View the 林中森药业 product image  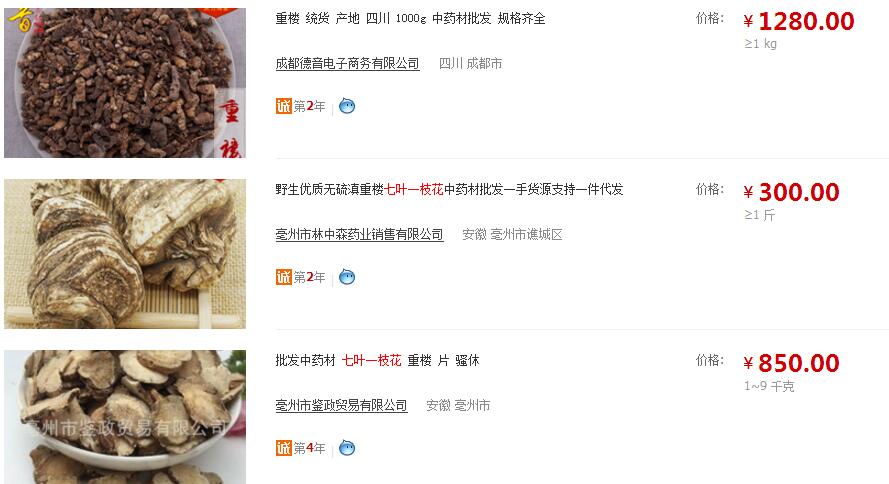point(125,254)
